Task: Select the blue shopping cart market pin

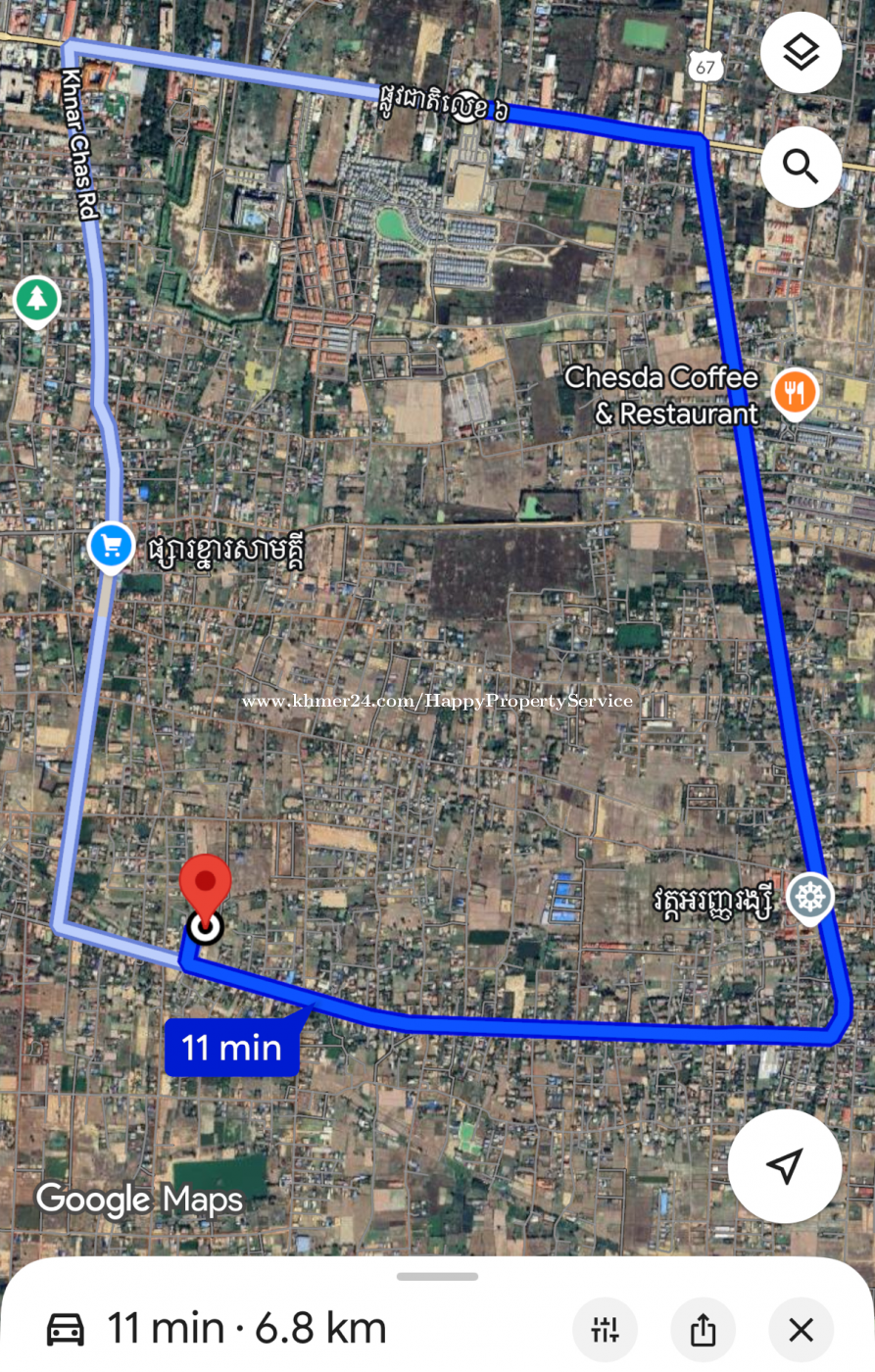Action: (111, 545)
